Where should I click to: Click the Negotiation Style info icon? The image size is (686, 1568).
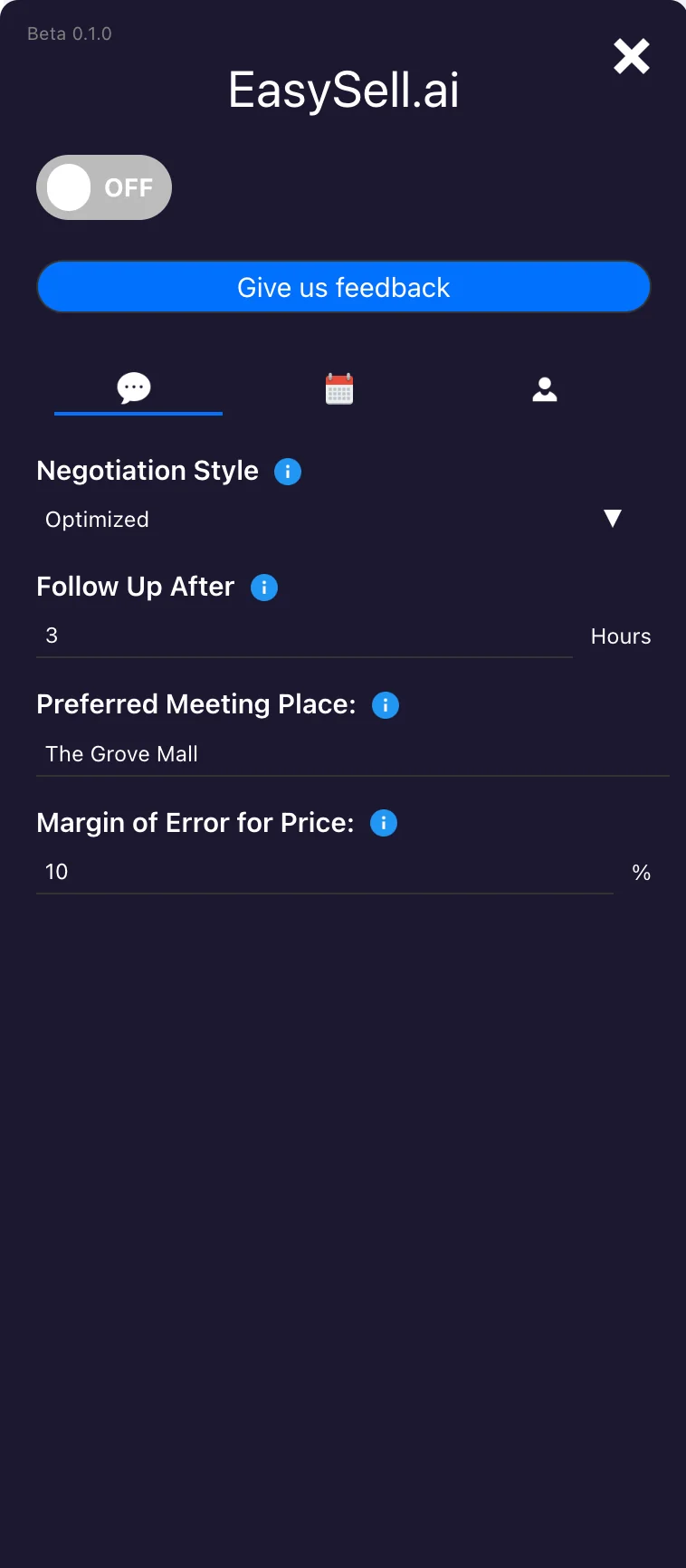pyautogui.click(x=287, y=471)
